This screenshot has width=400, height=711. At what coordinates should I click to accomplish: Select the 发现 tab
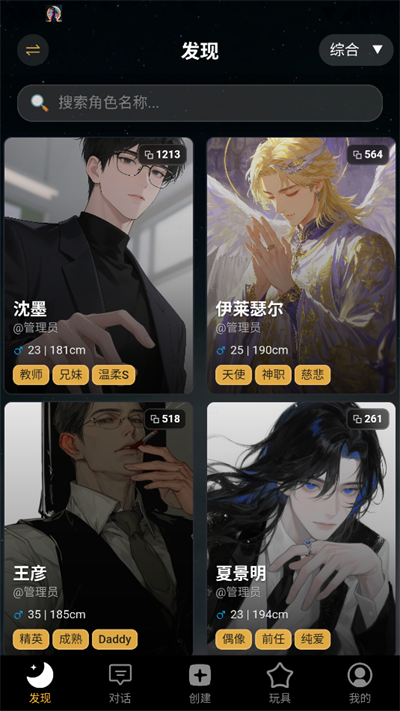coord(40,683)
